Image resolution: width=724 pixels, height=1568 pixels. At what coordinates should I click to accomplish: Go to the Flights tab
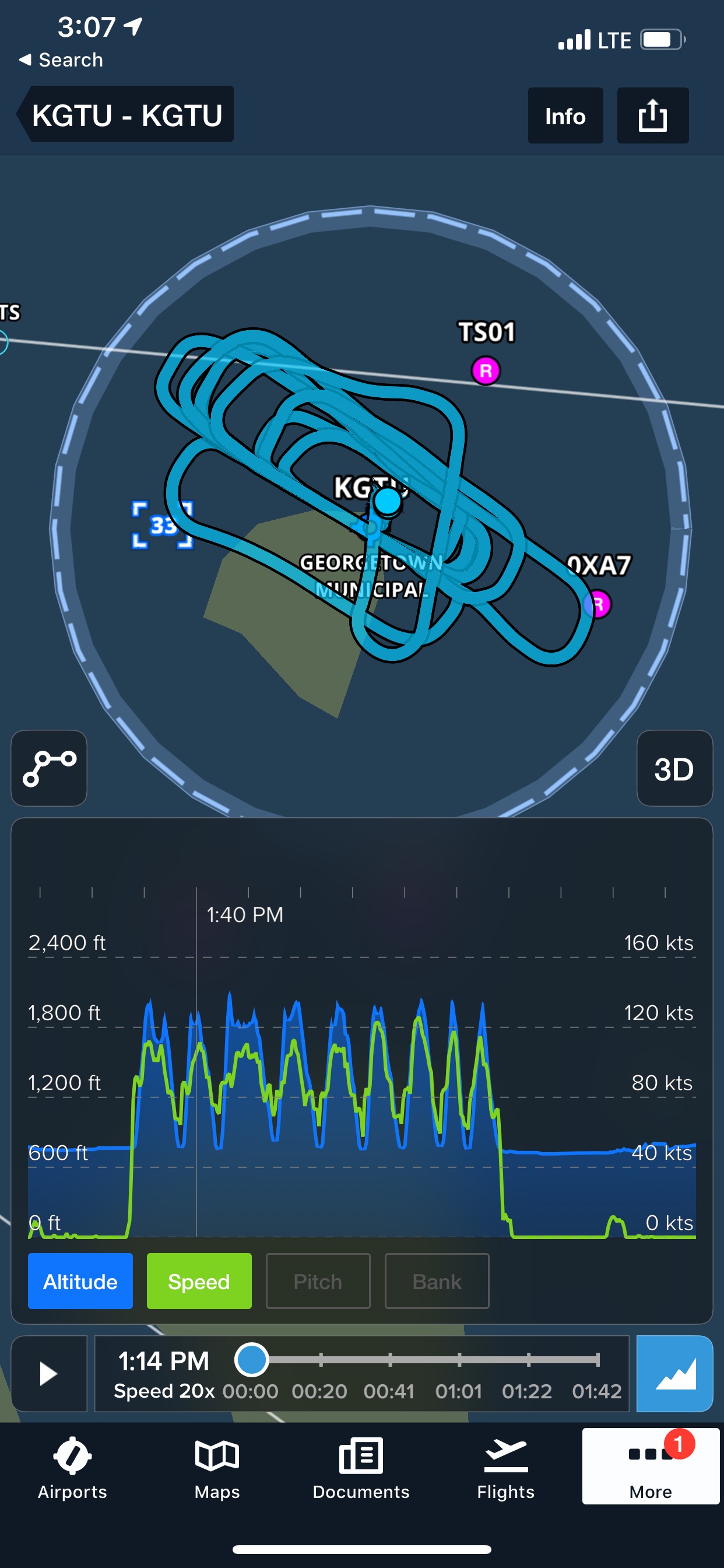click(505, 1468)
